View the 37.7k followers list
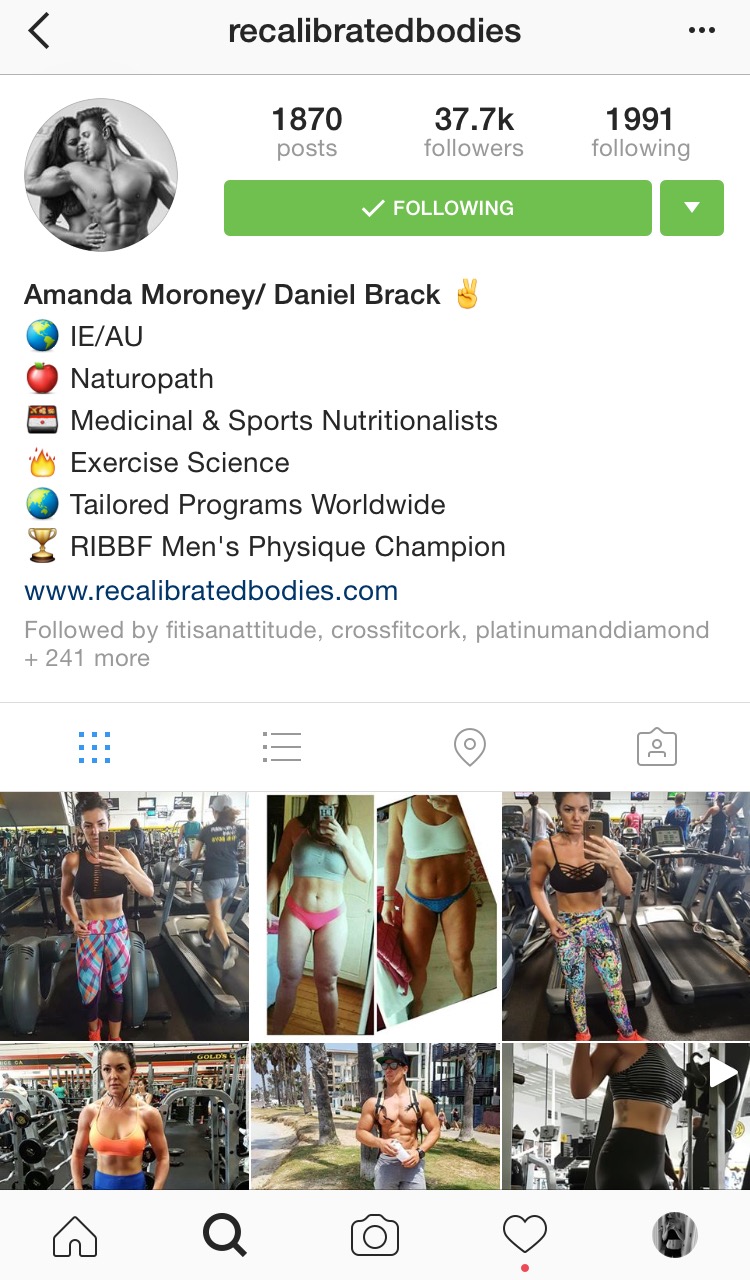 point(473,133)
